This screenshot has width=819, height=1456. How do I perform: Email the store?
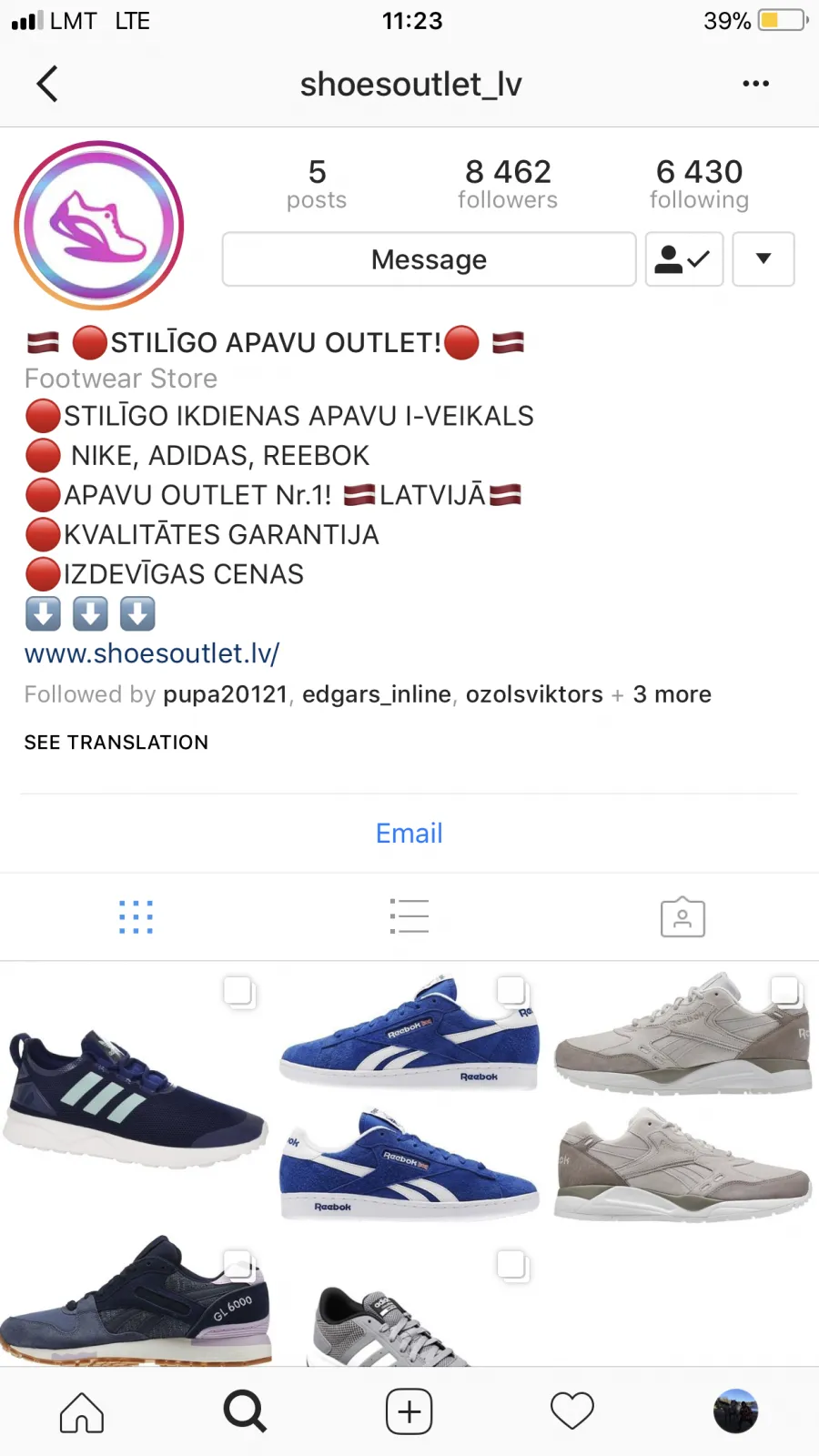[x=409, y=833]
